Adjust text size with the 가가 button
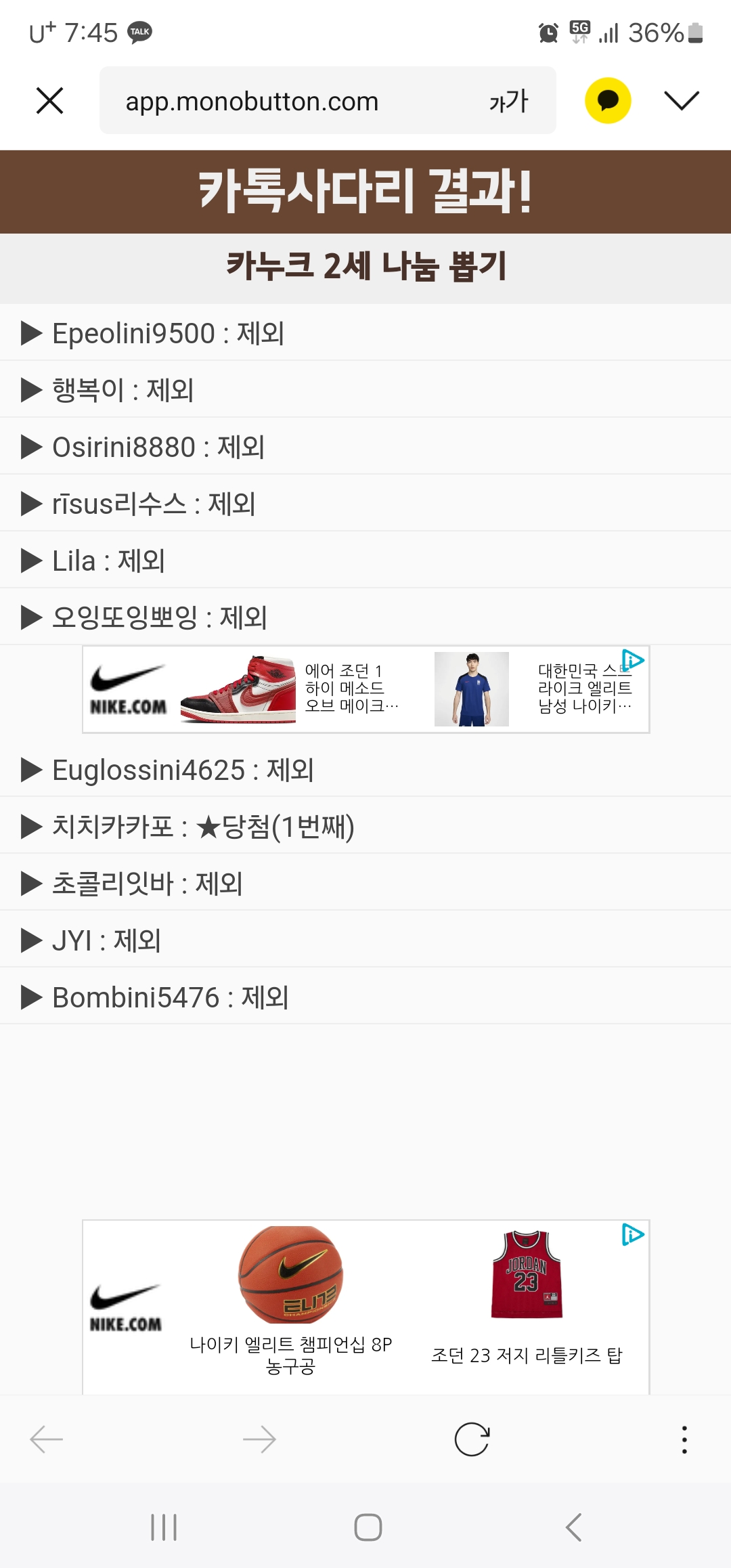This screenshot has height=1568, width=731. (x=508, y=102)
